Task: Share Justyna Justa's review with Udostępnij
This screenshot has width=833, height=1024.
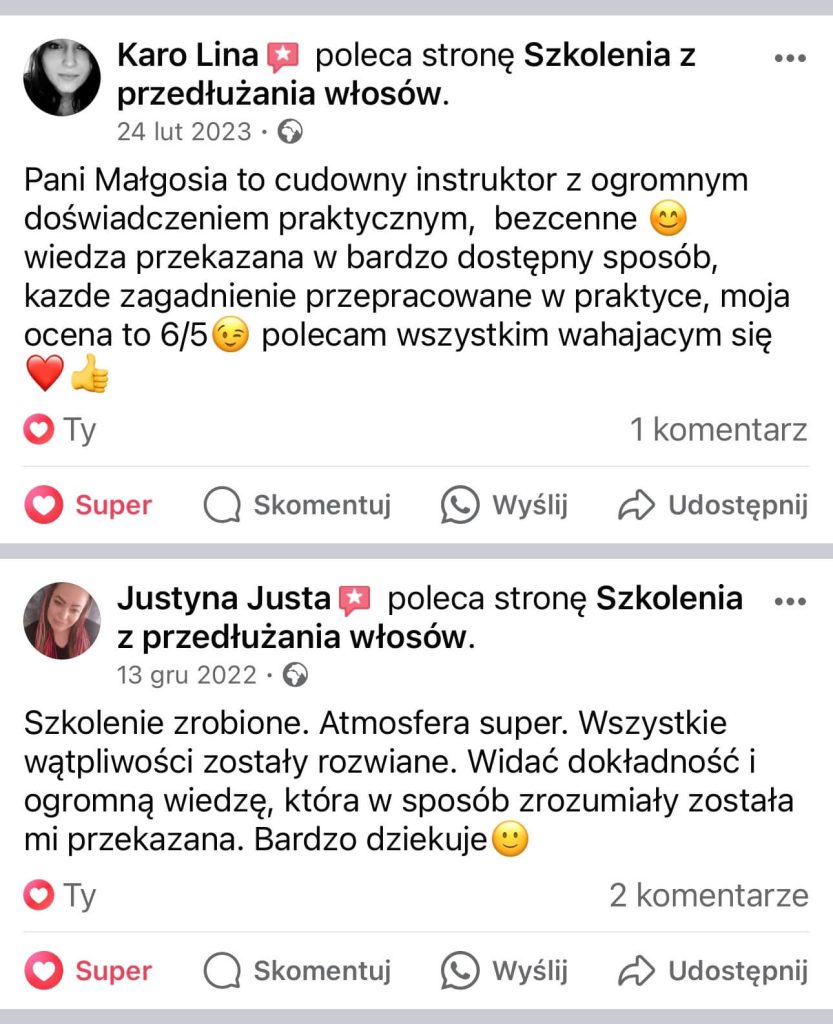Action: [713, 970]
